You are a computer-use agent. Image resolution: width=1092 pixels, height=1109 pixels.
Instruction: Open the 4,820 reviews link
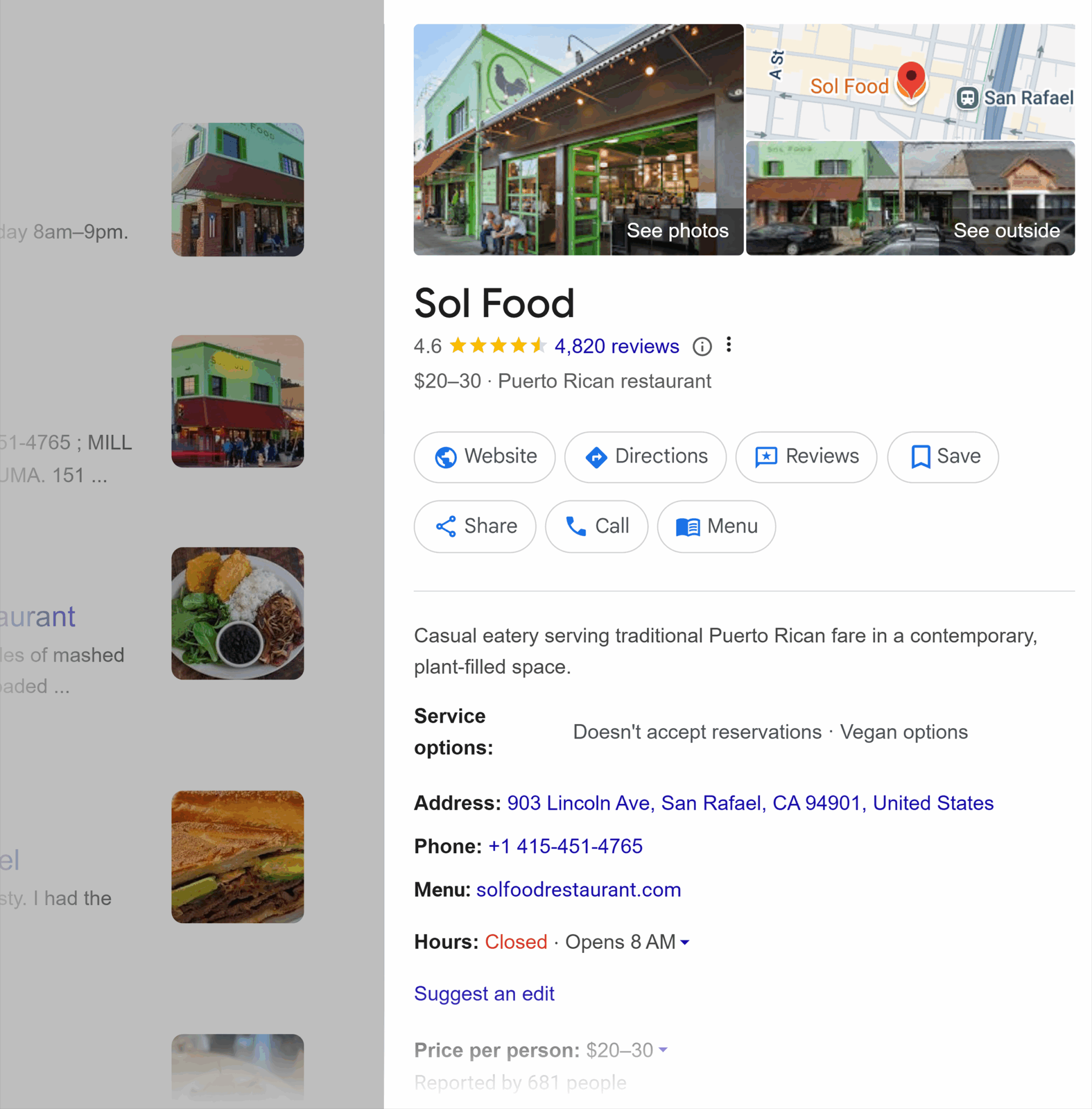pos(616,346)
